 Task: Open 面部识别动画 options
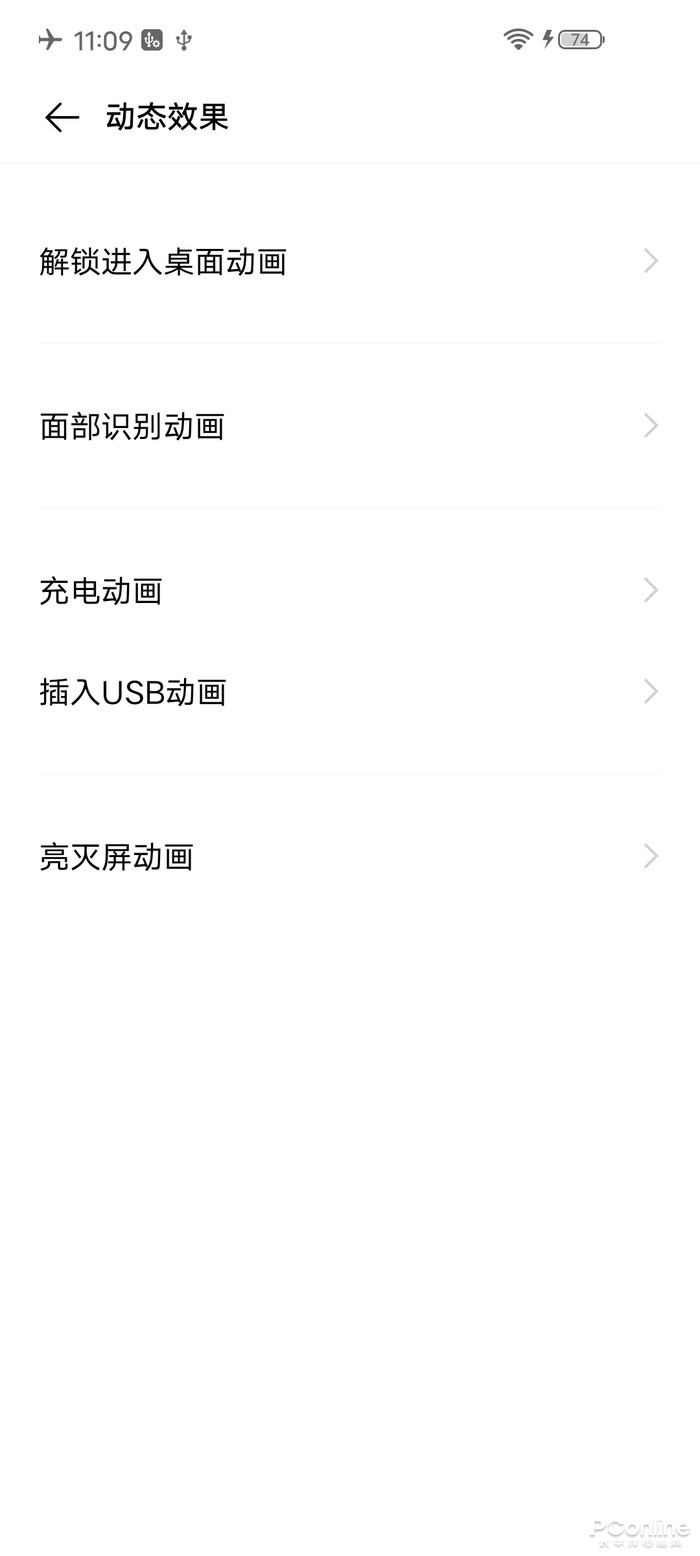pos(349,427)
